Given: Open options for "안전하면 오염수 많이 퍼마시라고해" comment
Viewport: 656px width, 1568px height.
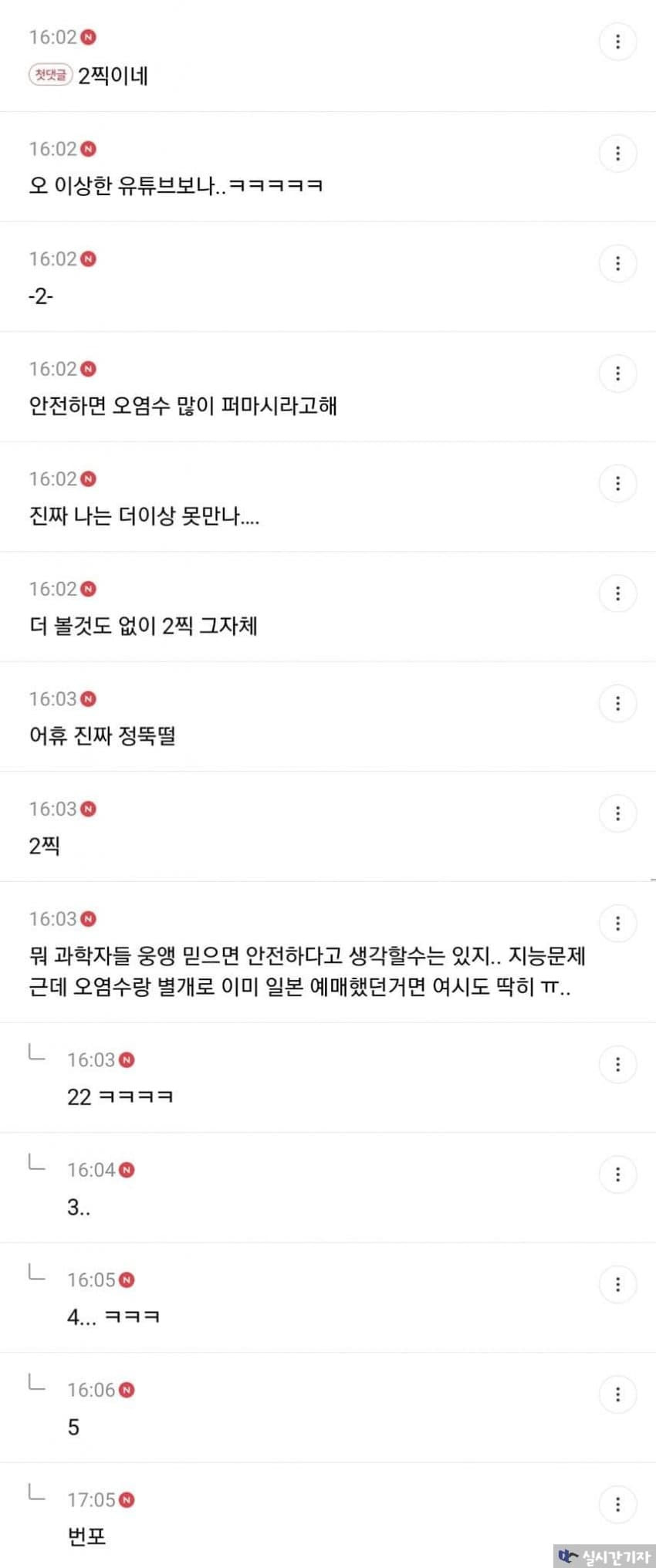Looking at the screenshot, I should (617, 373).
